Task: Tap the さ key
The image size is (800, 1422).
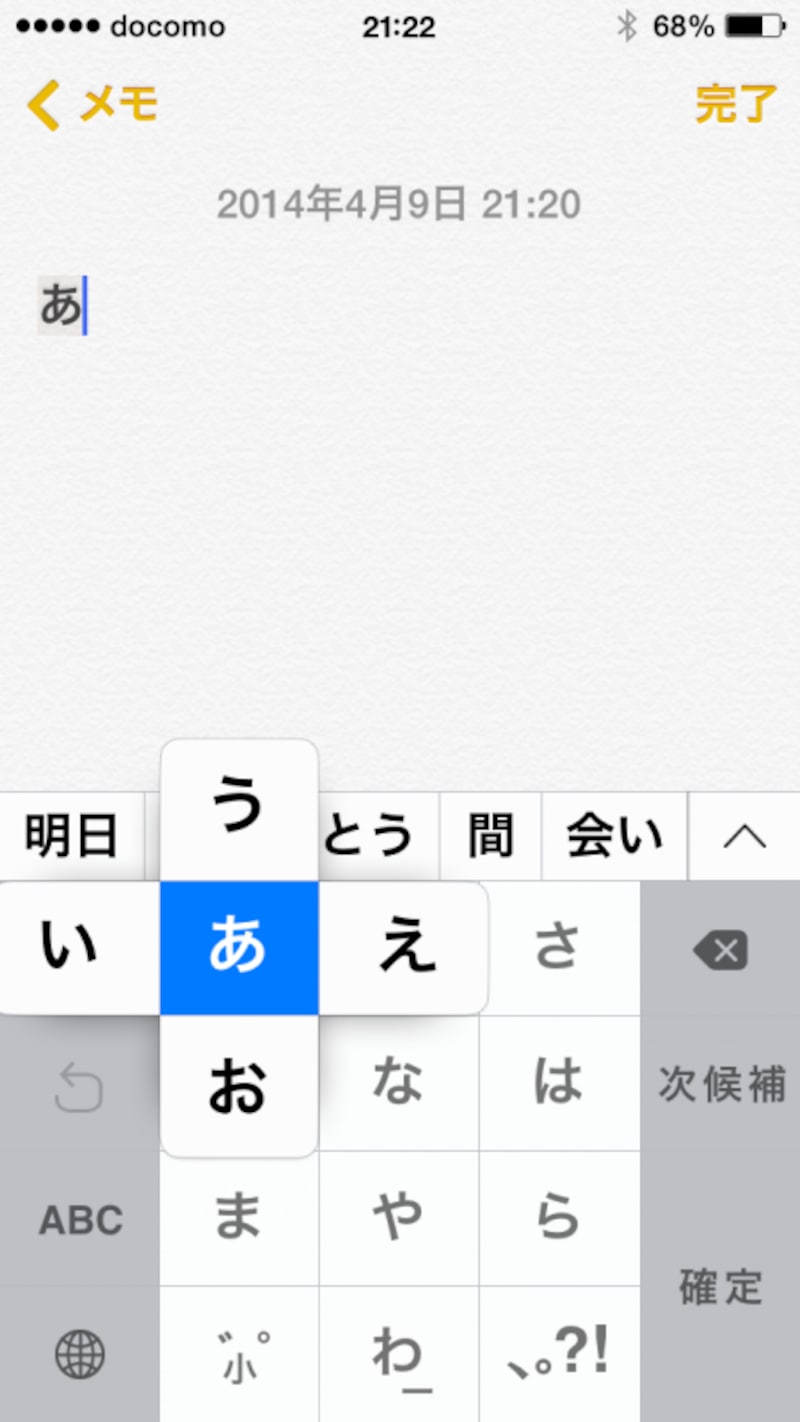Action: pyautogui.click(x=558, y=948)
